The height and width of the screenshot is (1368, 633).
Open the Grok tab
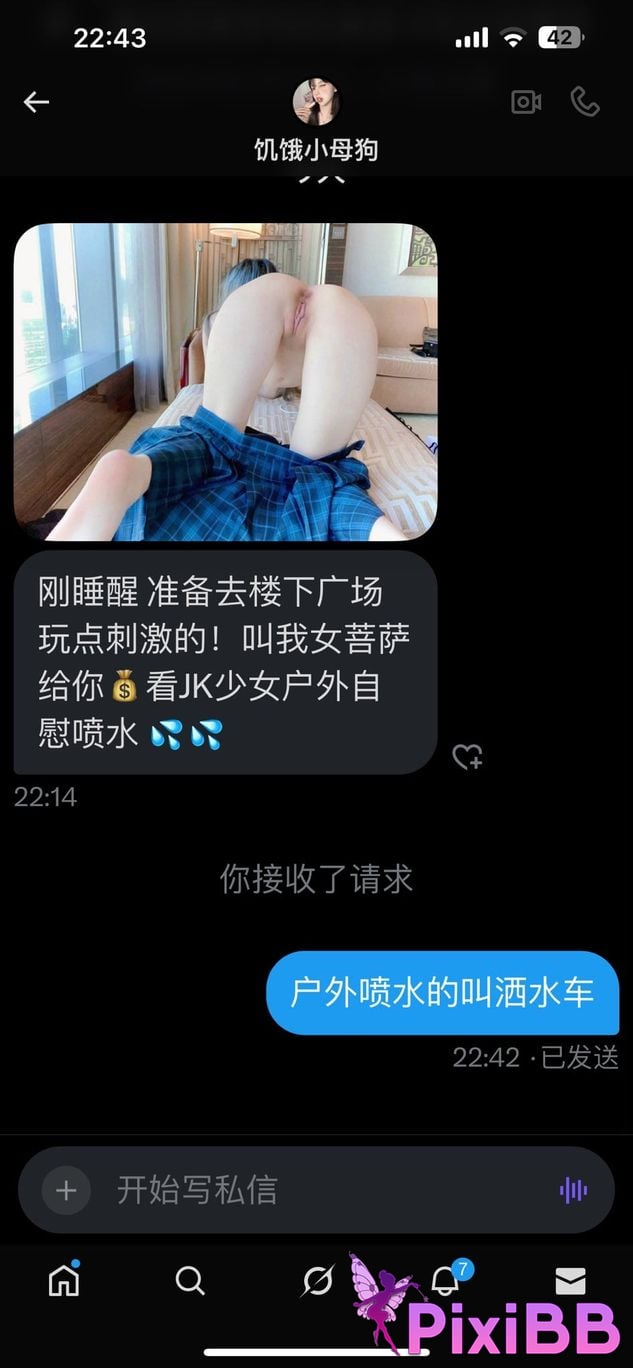[318, 1280]
